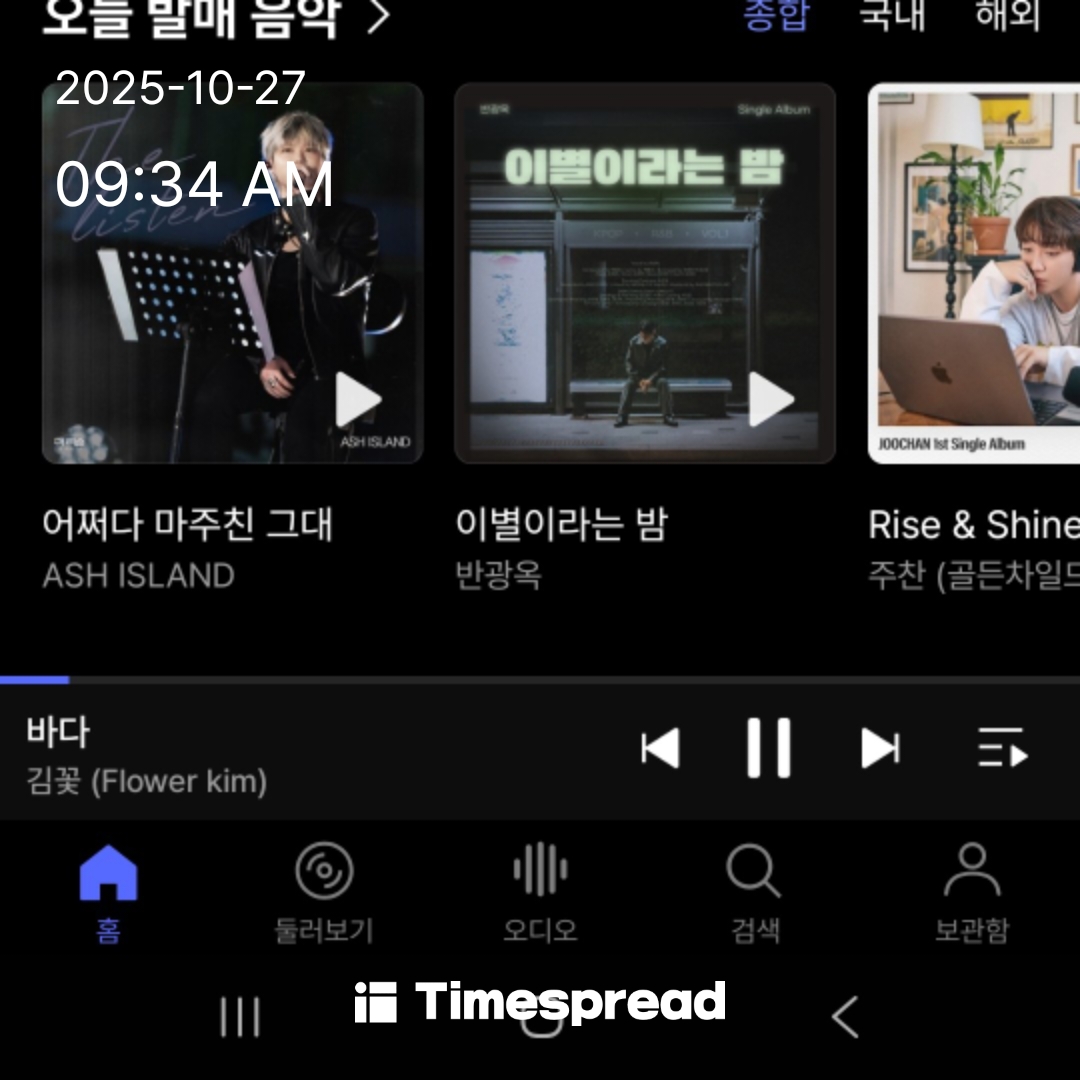Switch to the 둘러보기 tab
1080x1080 pixels.
click(324, 890)
